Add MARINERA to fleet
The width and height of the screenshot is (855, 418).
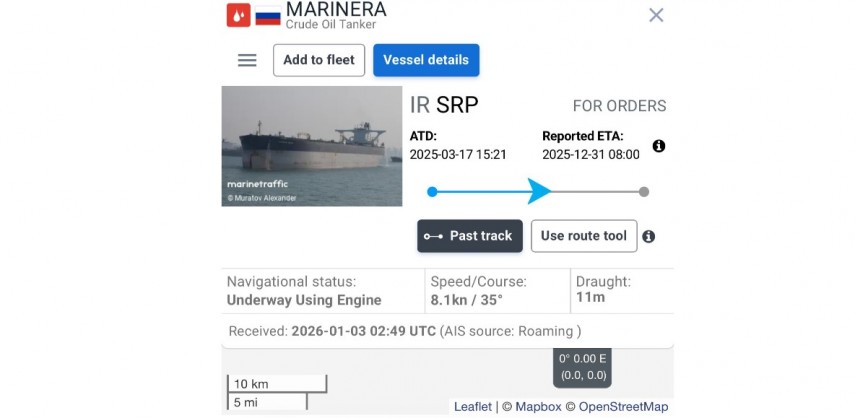click(x=319, y=60)
